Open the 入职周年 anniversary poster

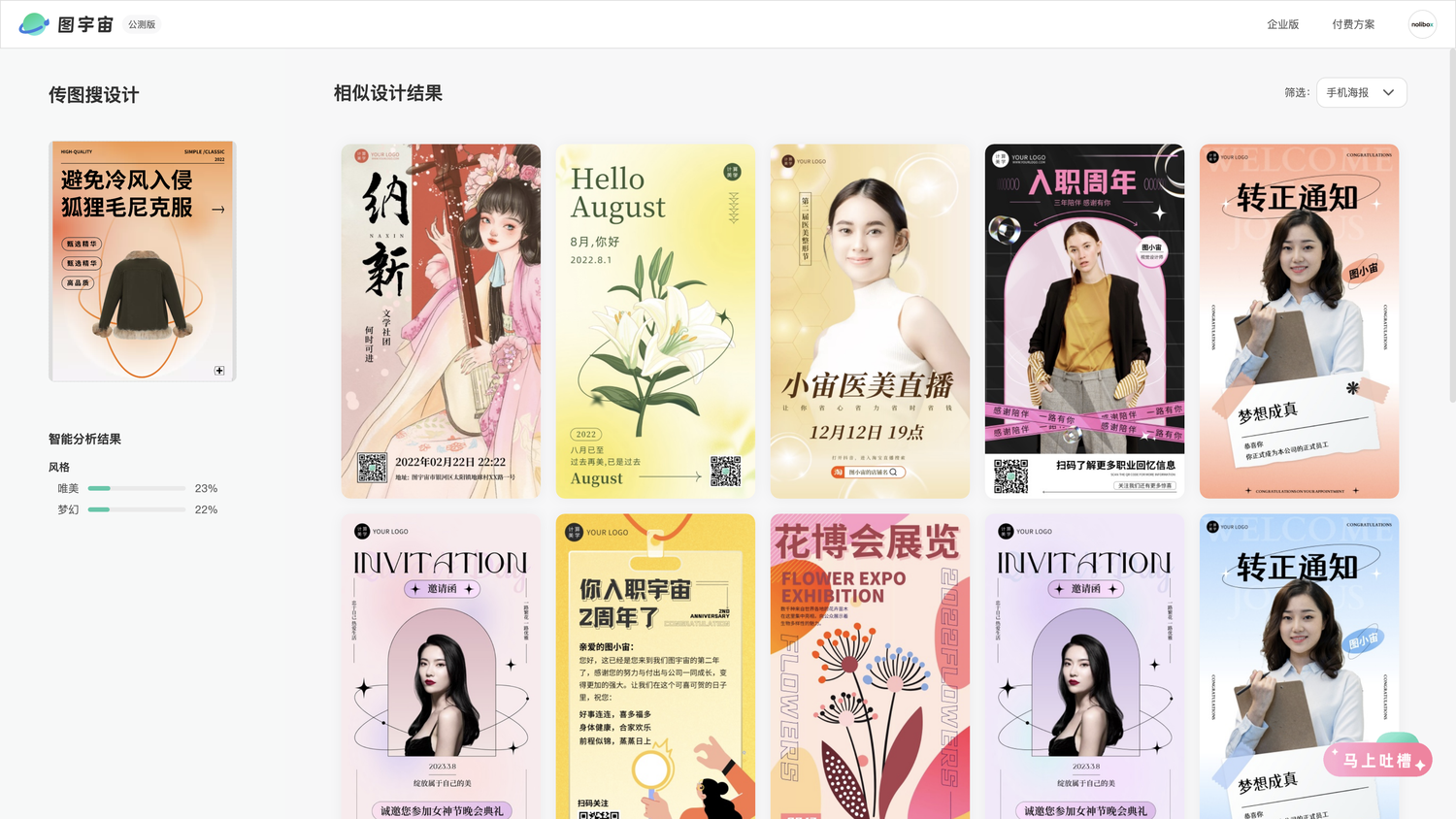pos(1084,321)
